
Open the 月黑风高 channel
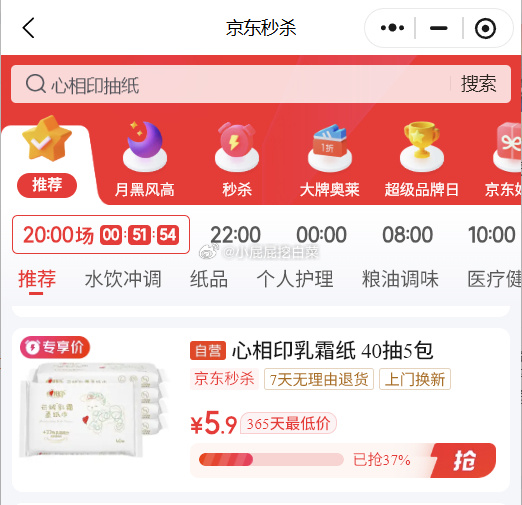click(x=144, y=160)
